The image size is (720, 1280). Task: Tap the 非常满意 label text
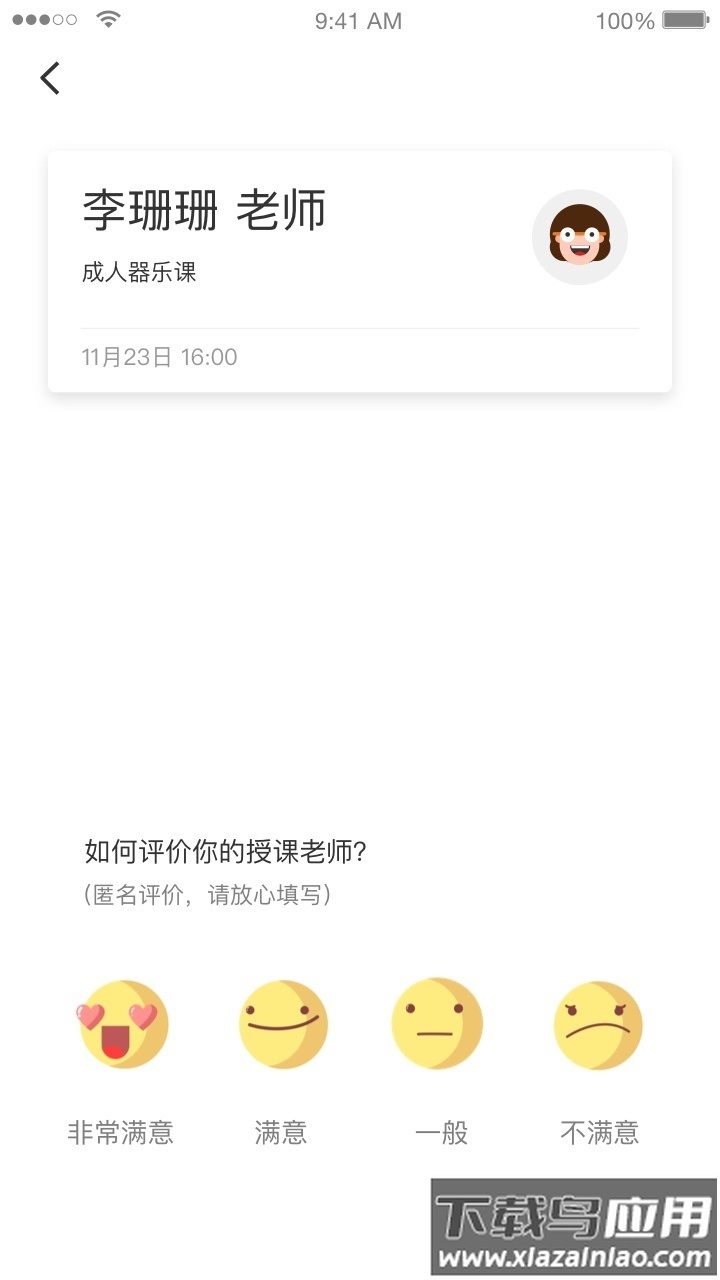pyautogui.click(x=122, y=1132)
